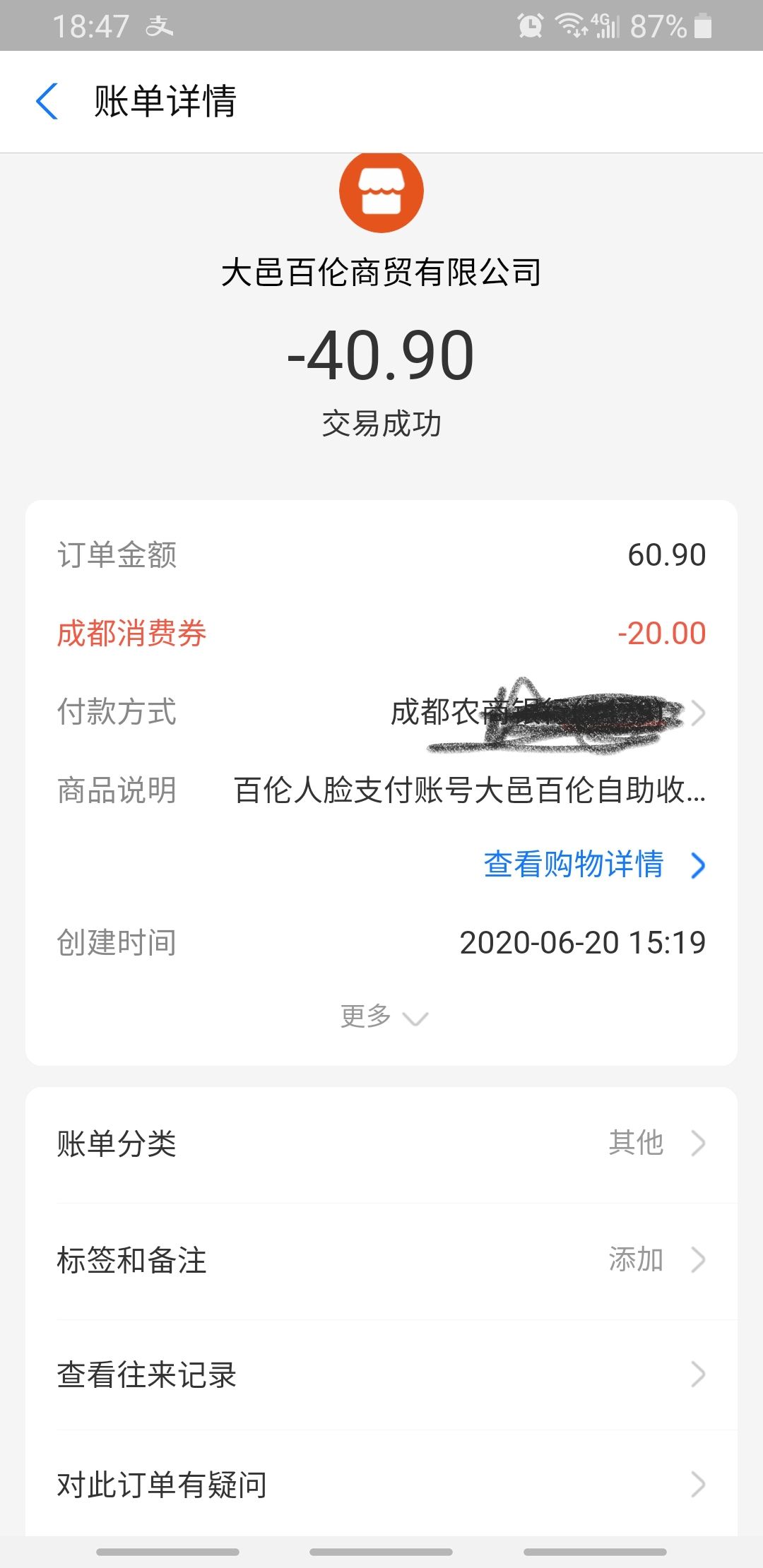Open 查看购物详情 link
The image size is (763, 1568).
coord(595,865)
